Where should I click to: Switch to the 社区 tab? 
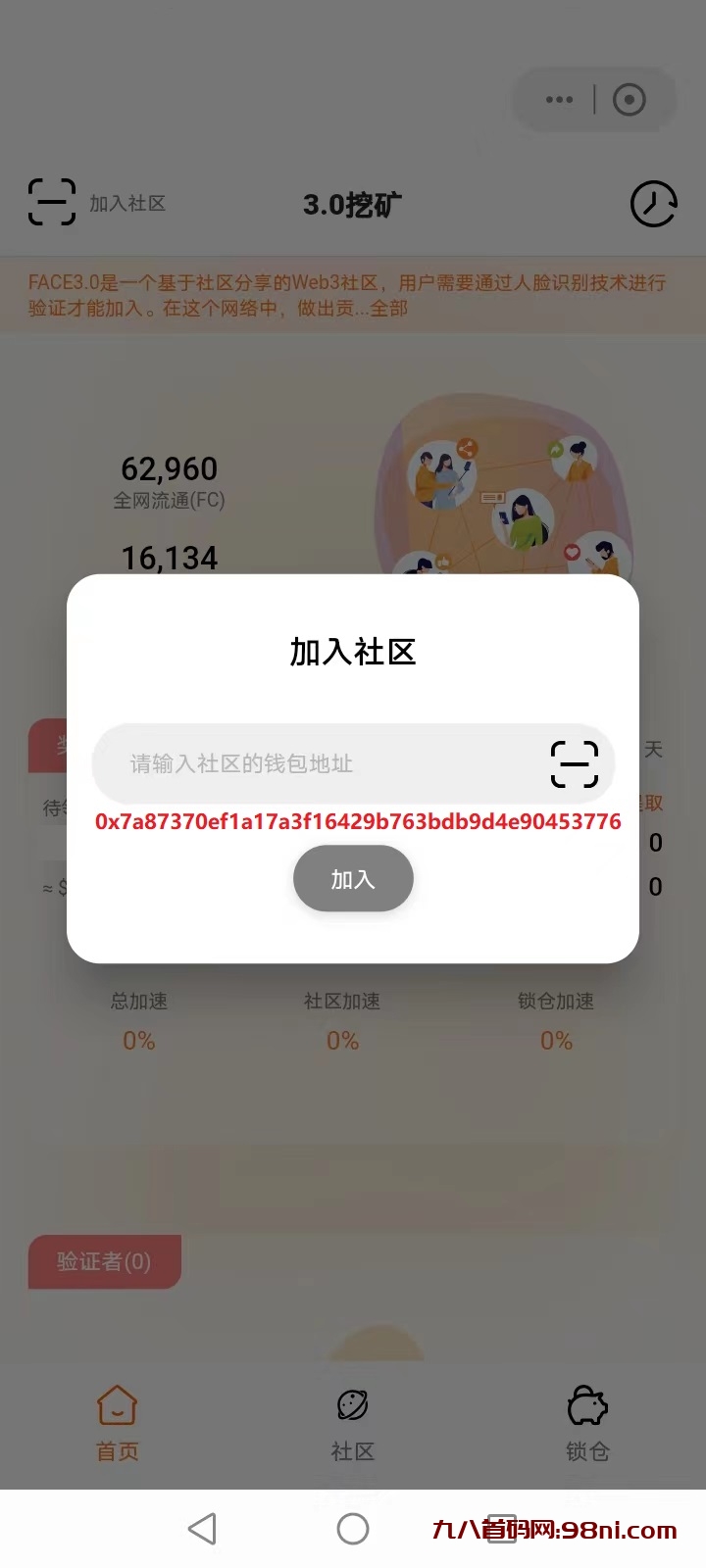click(353, 1423)
